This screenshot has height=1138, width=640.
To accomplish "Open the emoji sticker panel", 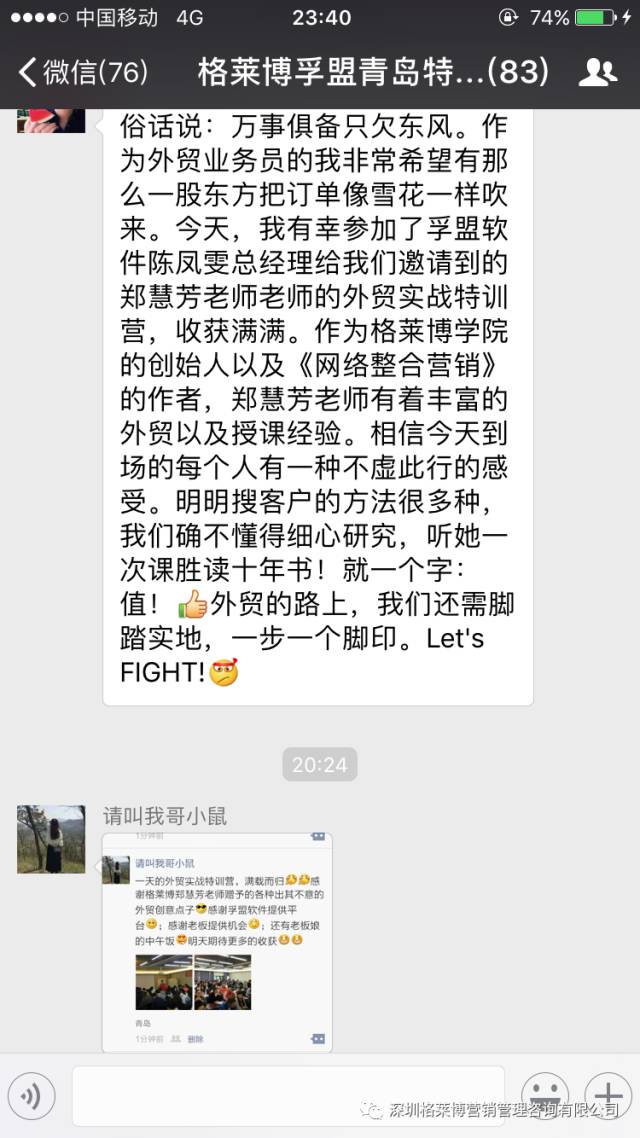I will [x=545, y=1092].
